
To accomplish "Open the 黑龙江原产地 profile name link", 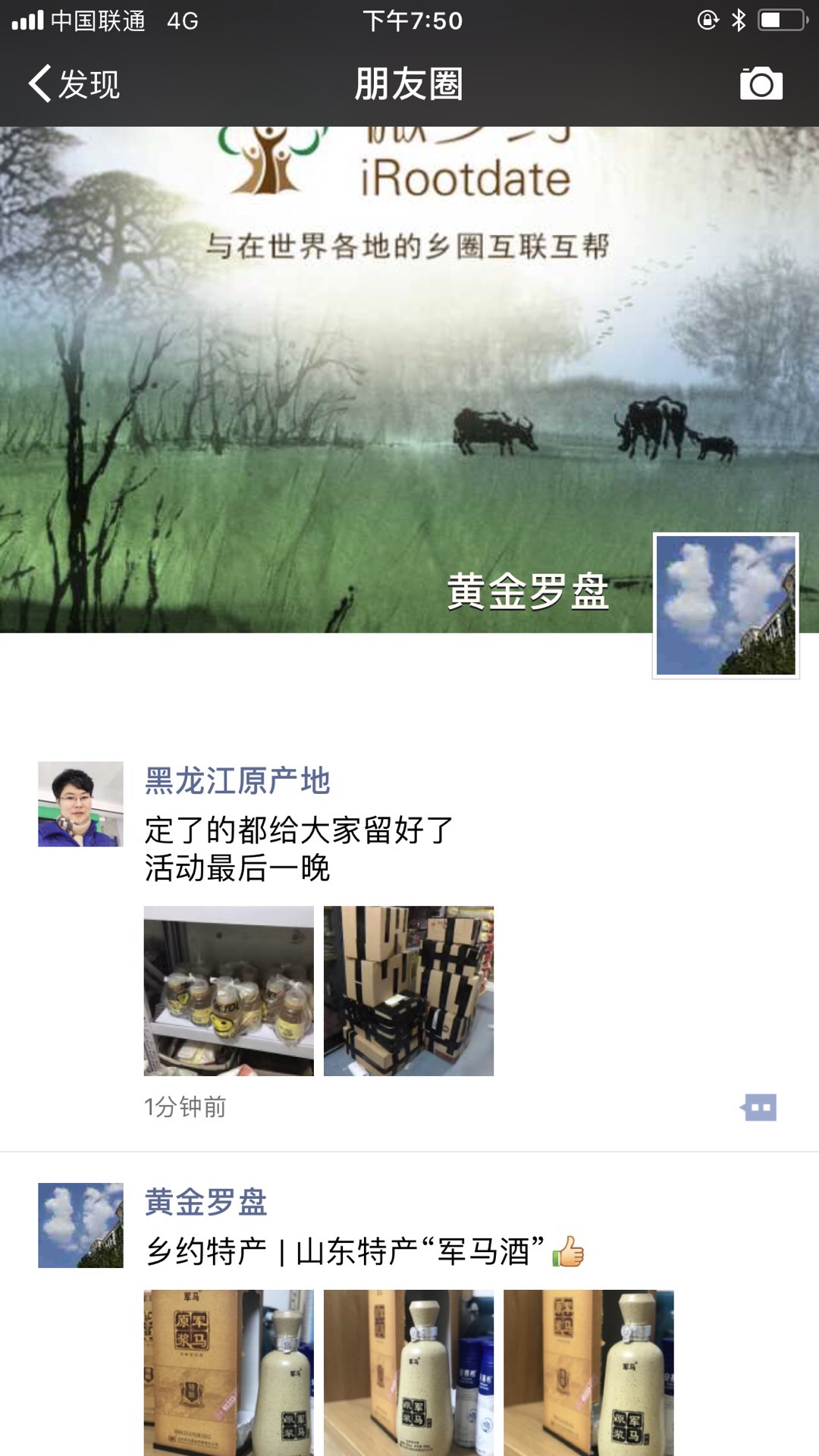I will point(237,781).
